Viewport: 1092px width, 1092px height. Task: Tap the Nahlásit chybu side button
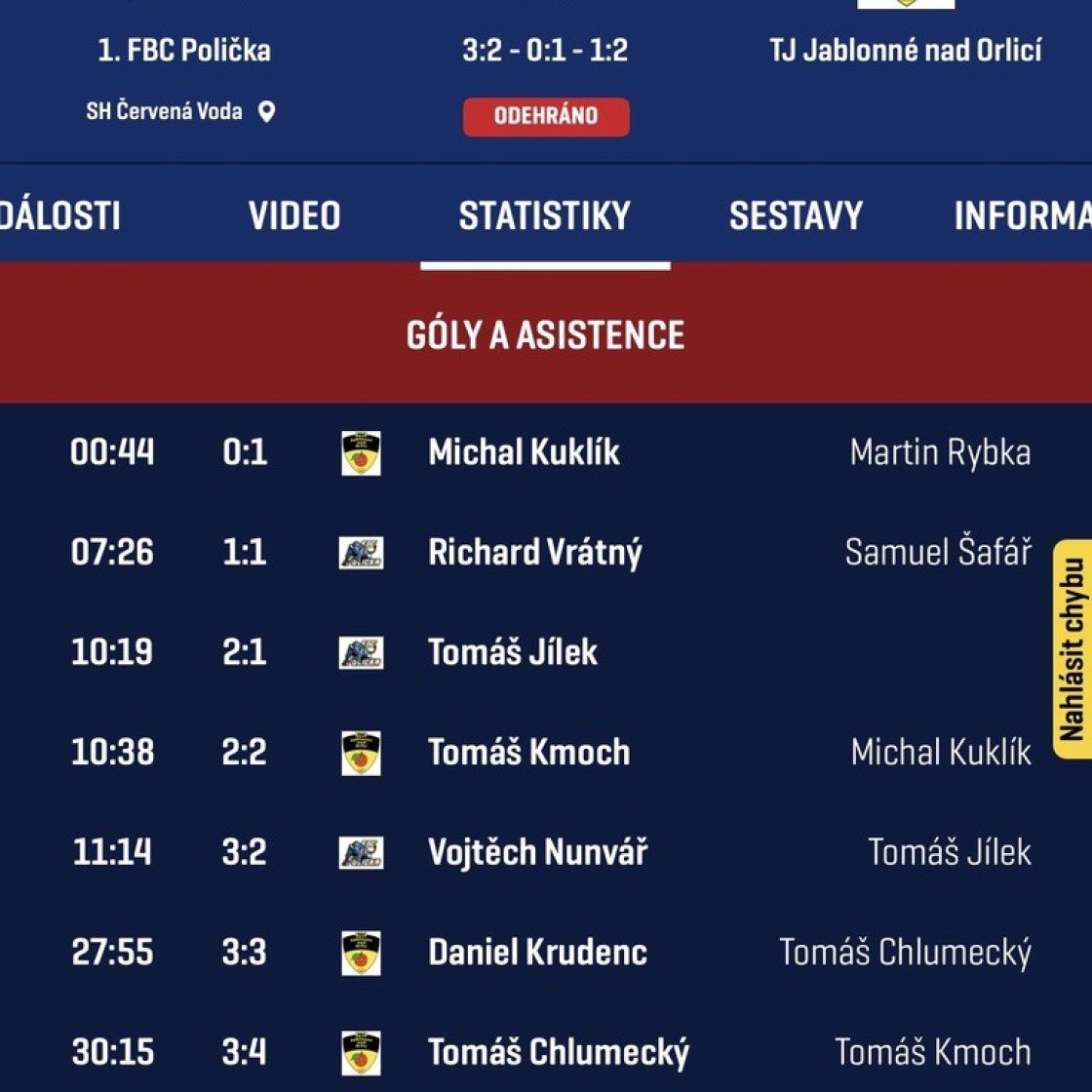(1072, 649)
